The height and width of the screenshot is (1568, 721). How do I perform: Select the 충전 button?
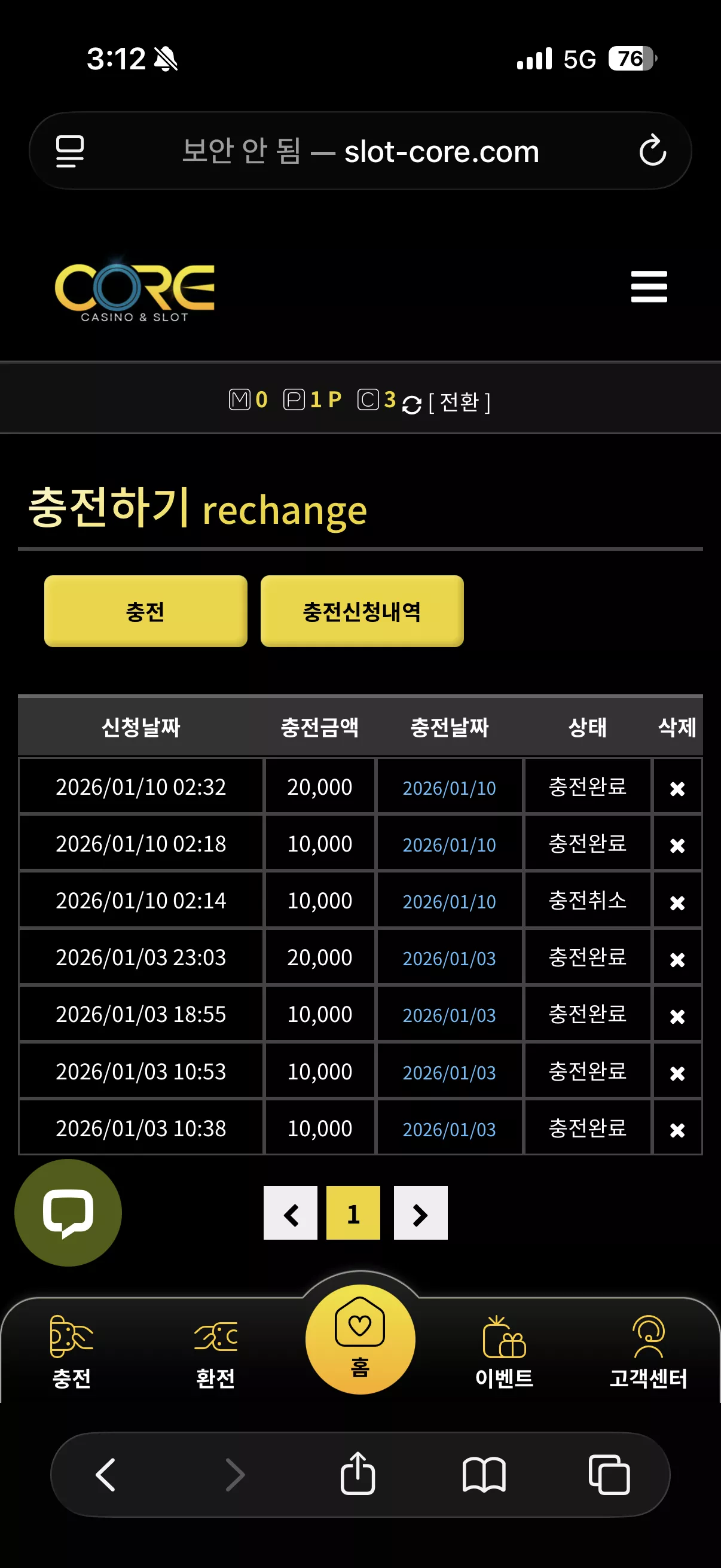[145, 611]
